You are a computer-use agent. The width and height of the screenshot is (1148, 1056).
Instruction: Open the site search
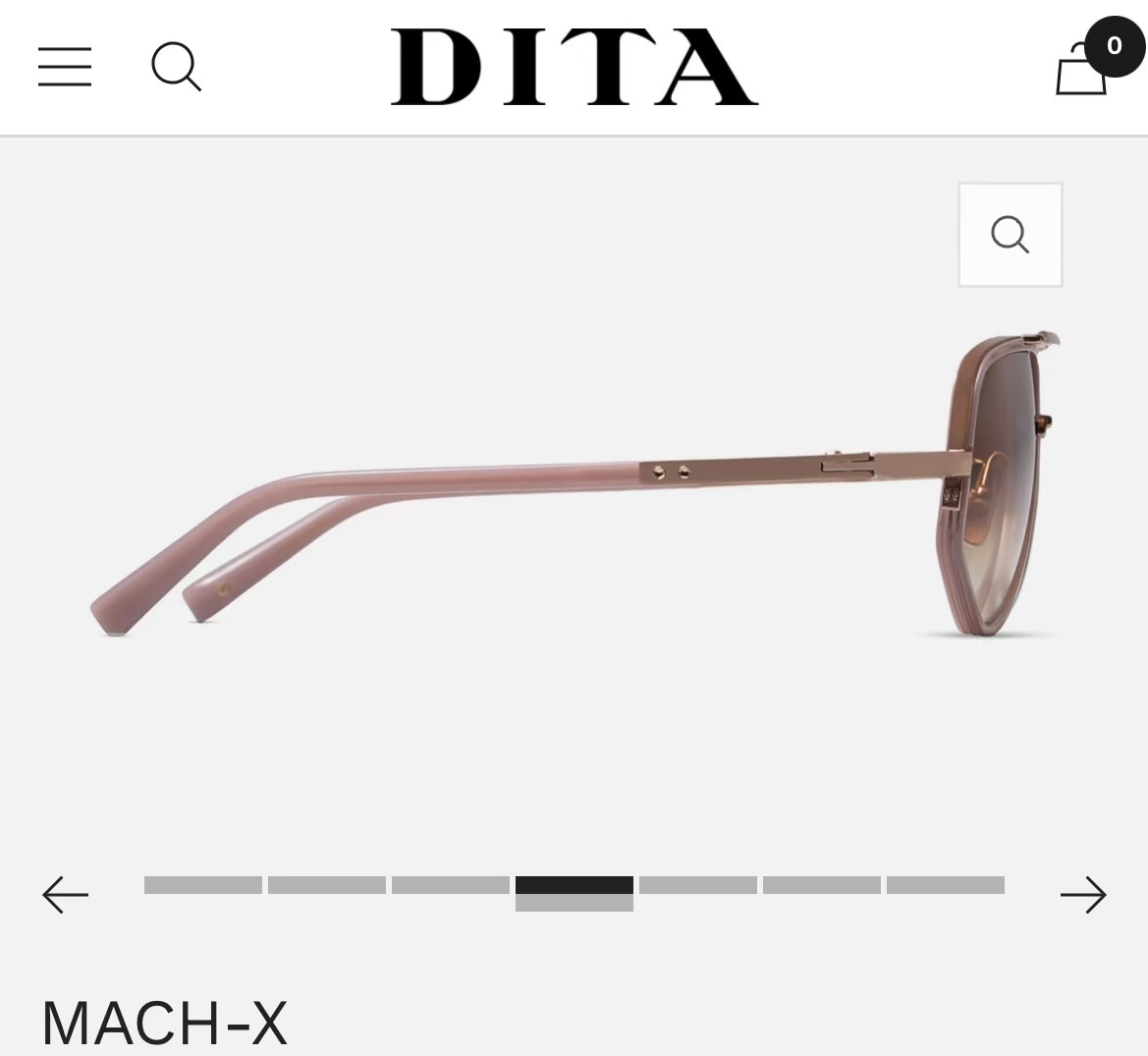tap(177, 67)
